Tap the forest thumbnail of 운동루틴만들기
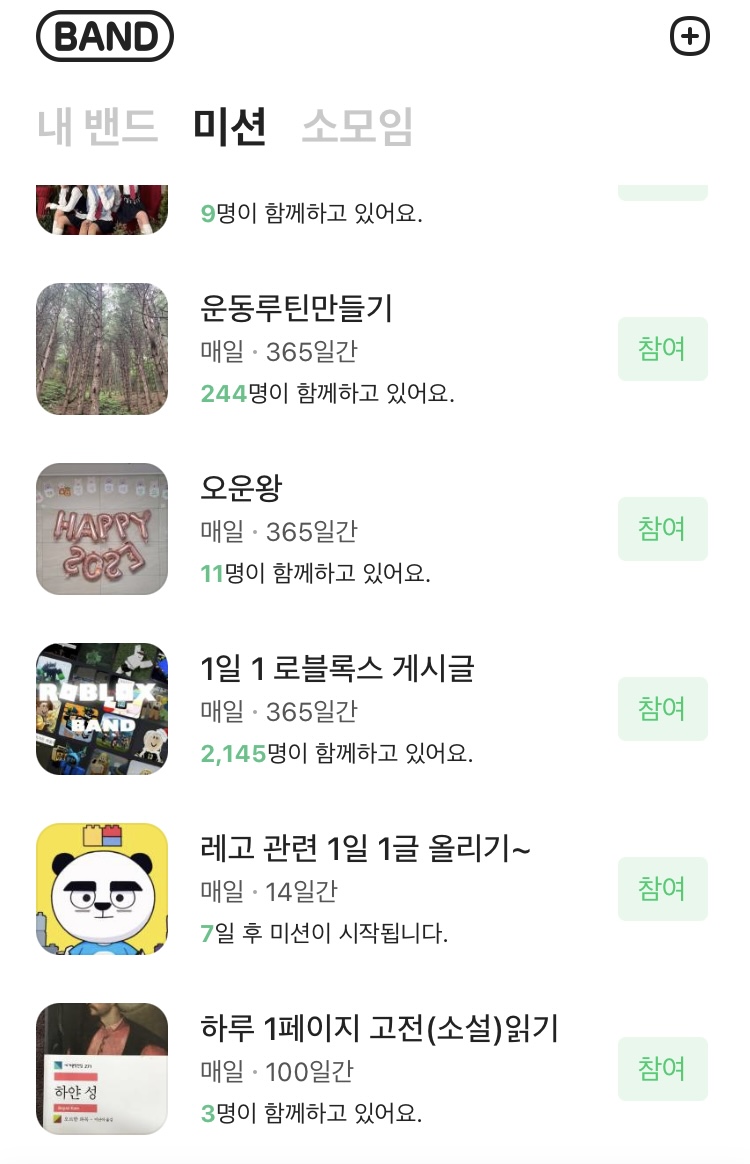The width and height of the screenshot is (750, 1164). (101, 348)
